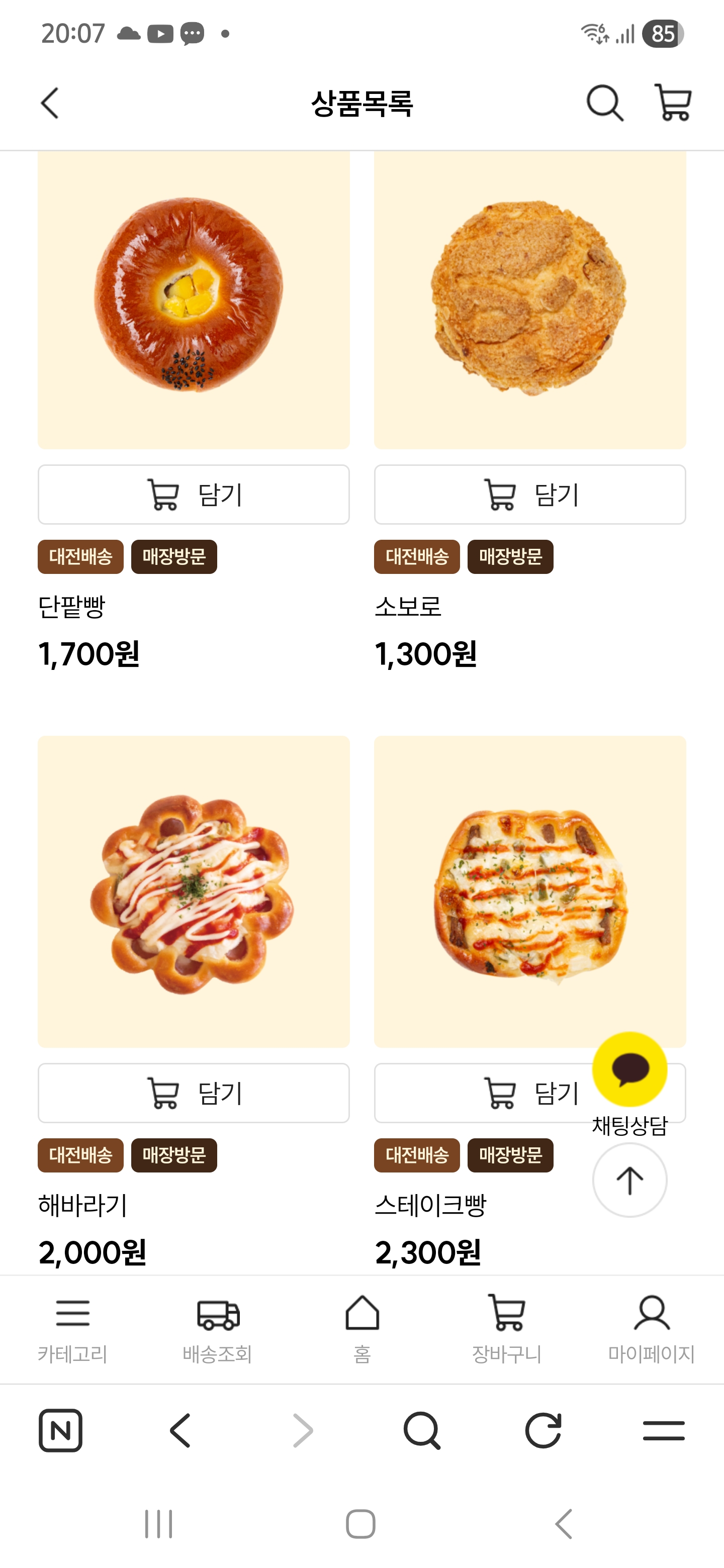Open the cart icon in header
Screen dimensions: 724x1568
click(672, 103)
